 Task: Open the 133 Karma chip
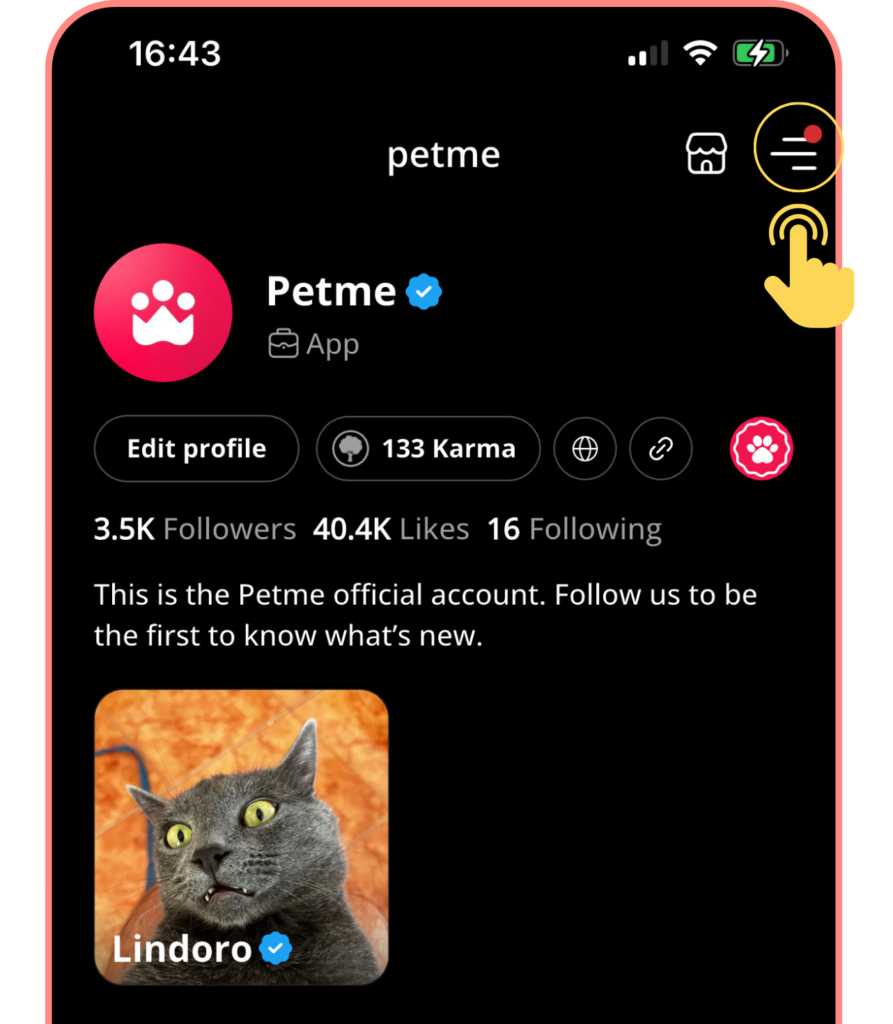click(x=428, y=449)
